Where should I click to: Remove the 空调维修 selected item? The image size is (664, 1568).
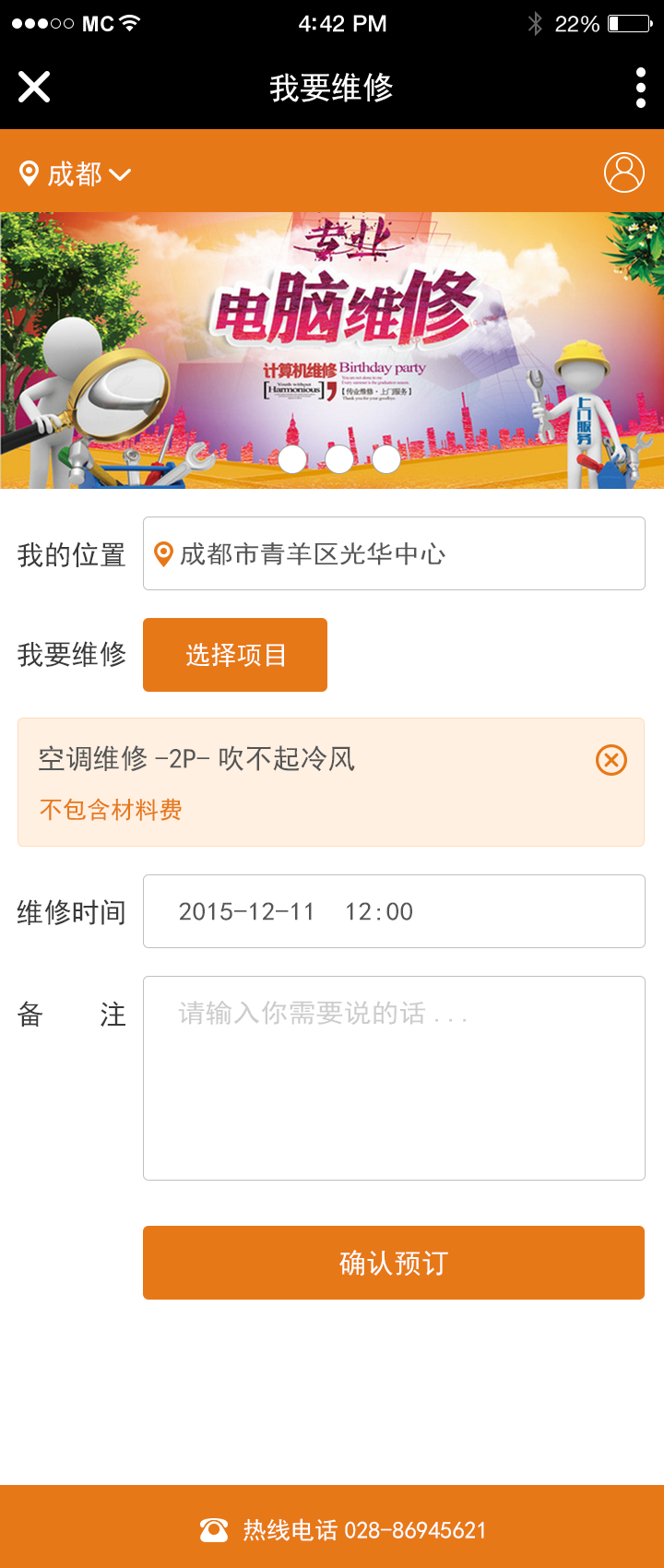(x=611, y=760)
